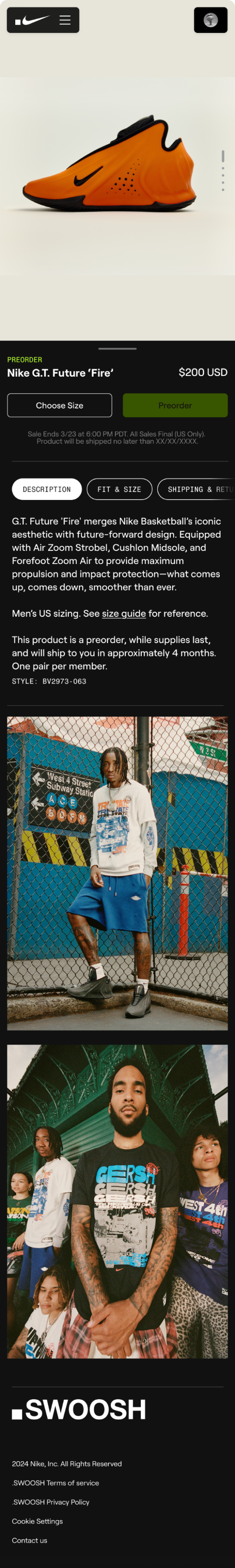
Task: Open .SWOOSH Terms of service
Action: (x=55, y=1483)
